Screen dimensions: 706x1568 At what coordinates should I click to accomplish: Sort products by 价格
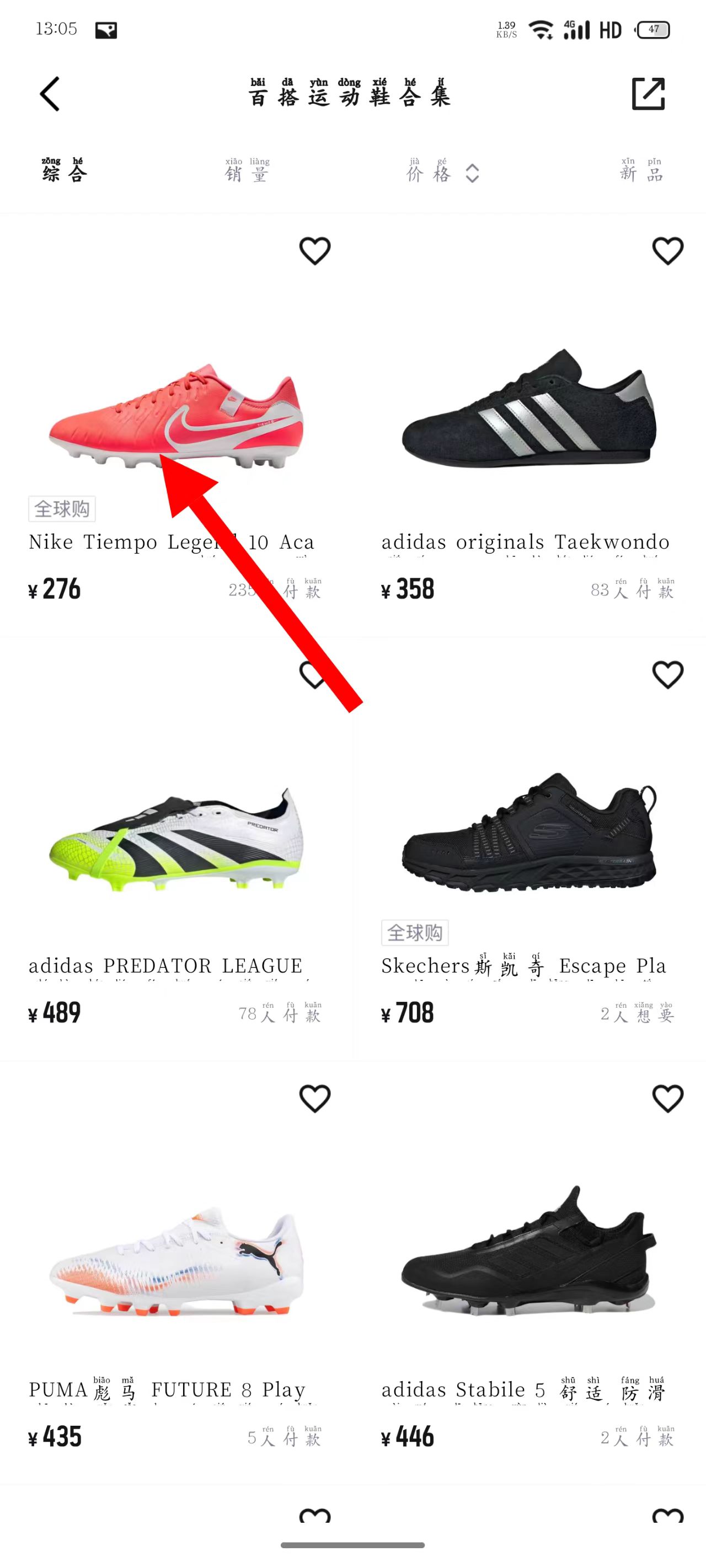pyautogui.click(x=442, y=172)
